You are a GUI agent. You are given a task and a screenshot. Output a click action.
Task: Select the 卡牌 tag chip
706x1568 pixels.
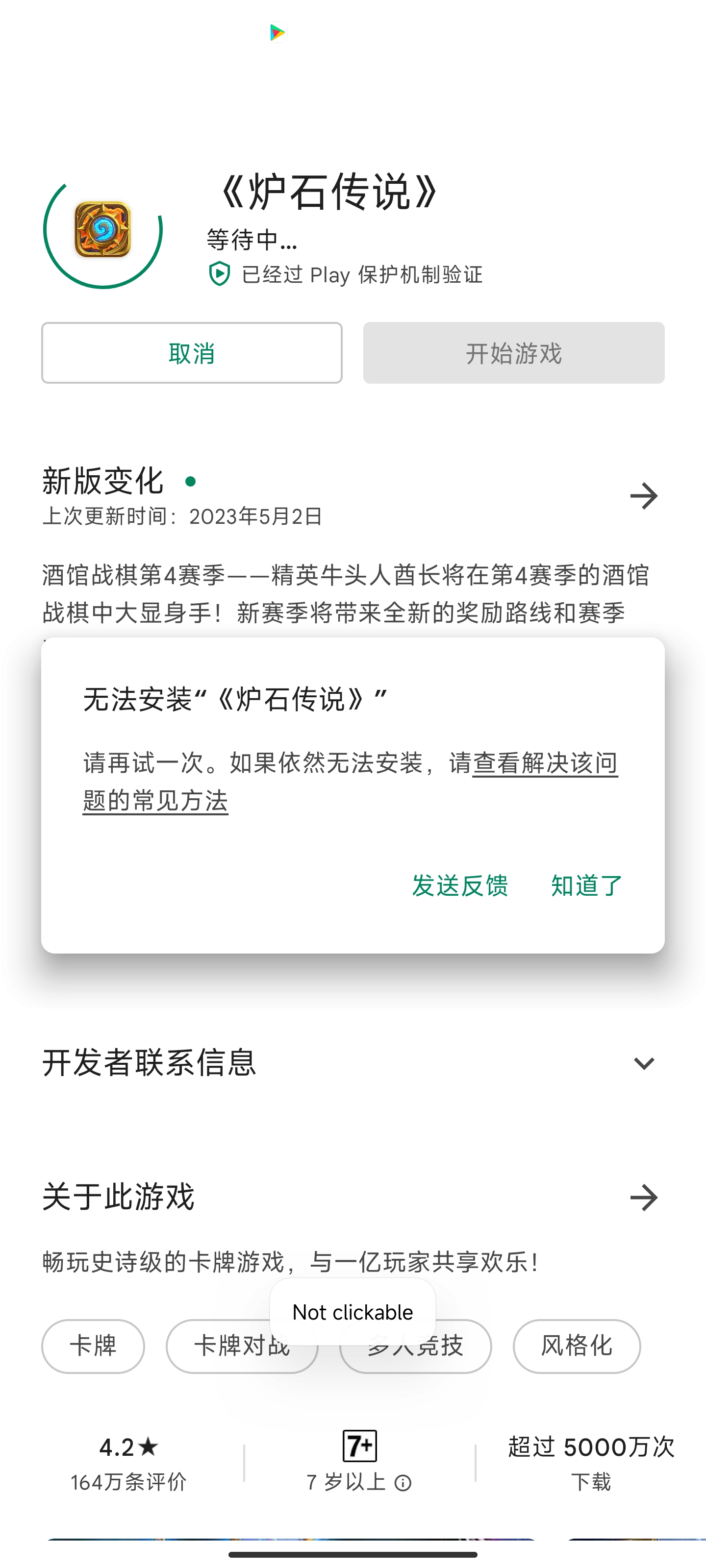pos(93,1346)
